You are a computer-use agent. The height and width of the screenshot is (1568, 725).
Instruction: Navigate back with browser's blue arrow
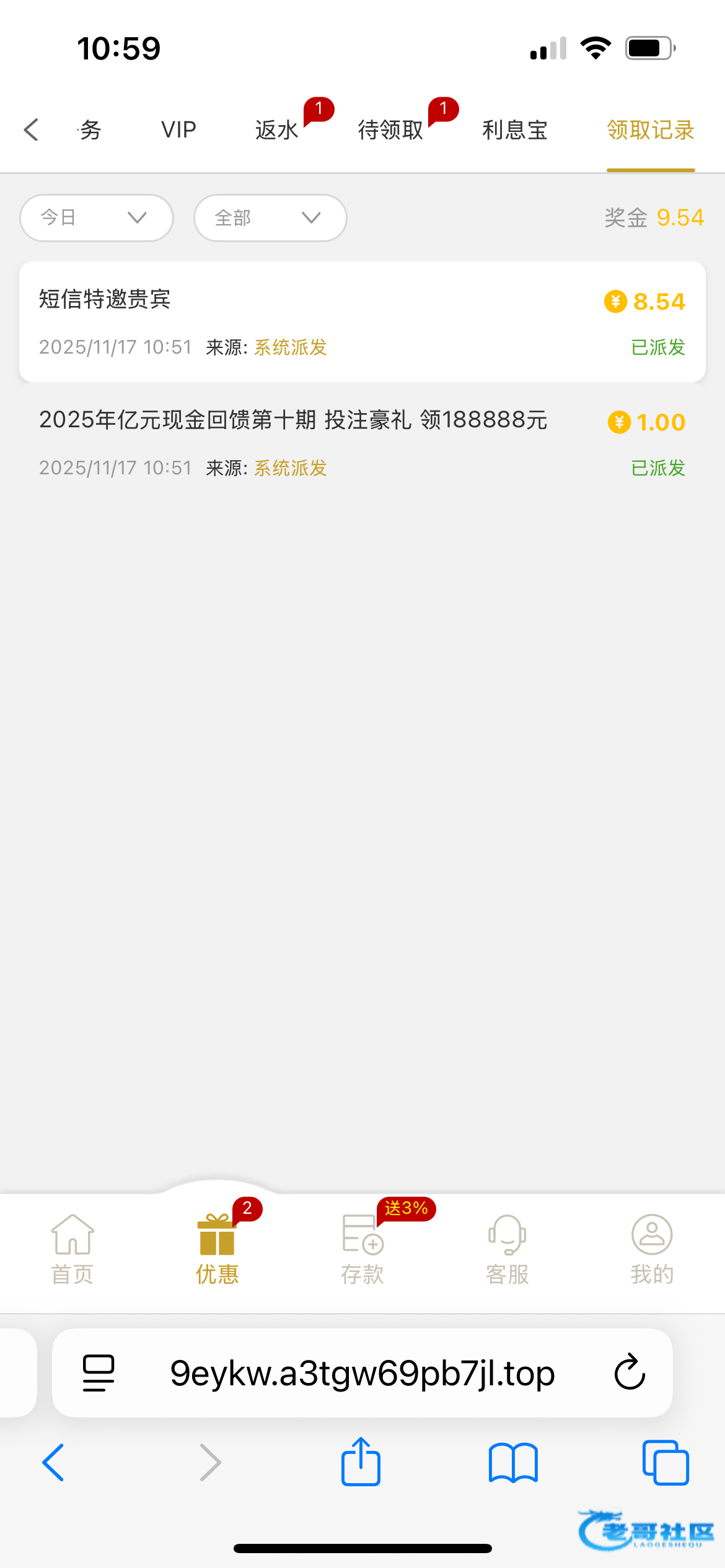[x=53, y=1463]
